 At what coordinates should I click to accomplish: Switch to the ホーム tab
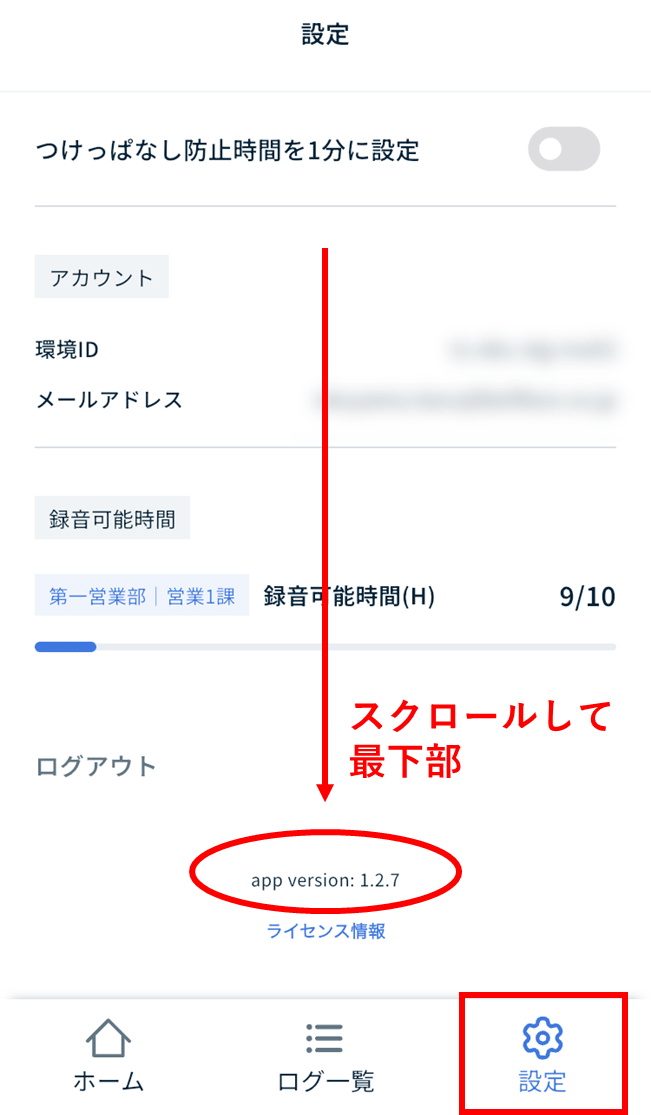click(x=108, y=1056)
